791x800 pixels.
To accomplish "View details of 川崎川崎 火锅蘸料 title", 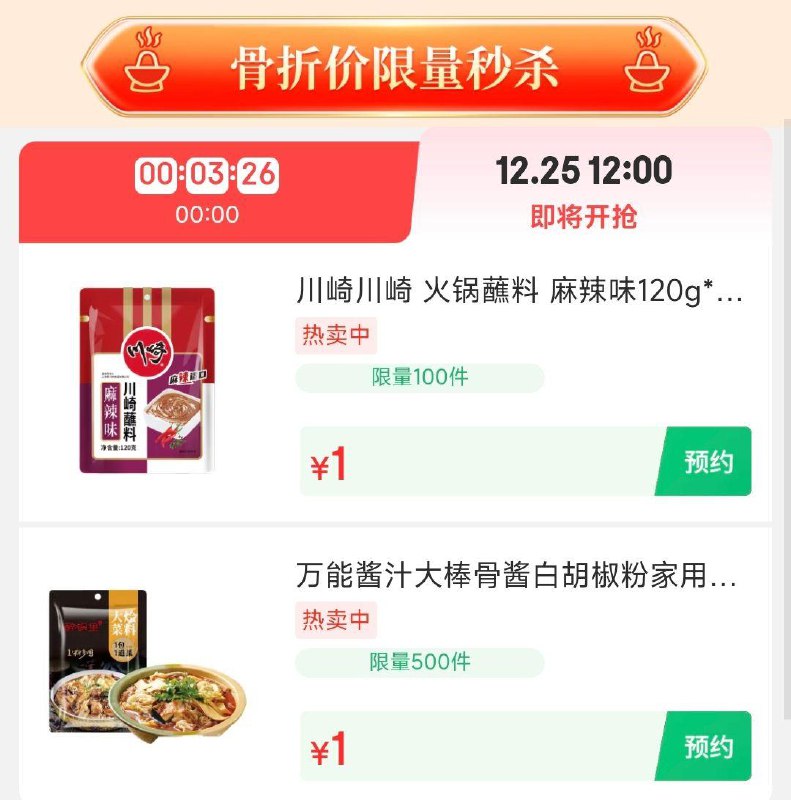I will (x=520, y=292).
